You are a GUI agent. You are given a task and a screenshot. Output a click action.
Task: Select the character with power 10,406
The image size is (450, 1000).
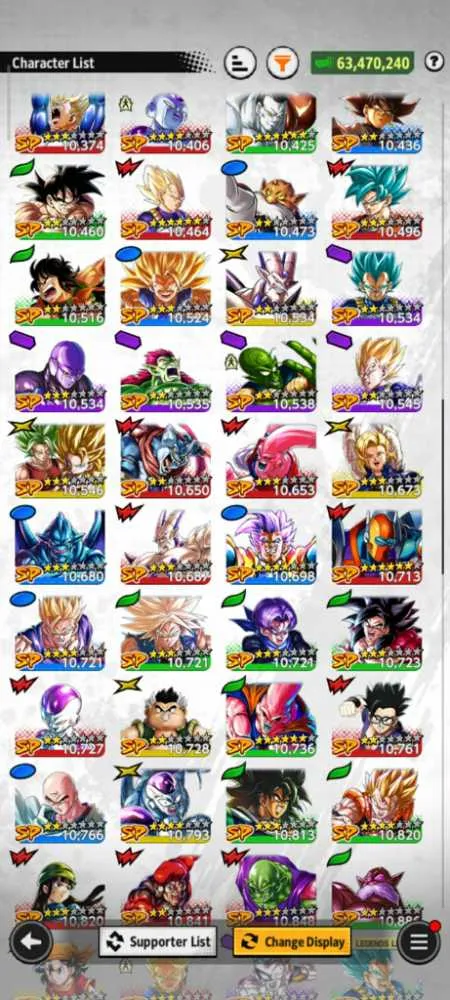[166, 123]
